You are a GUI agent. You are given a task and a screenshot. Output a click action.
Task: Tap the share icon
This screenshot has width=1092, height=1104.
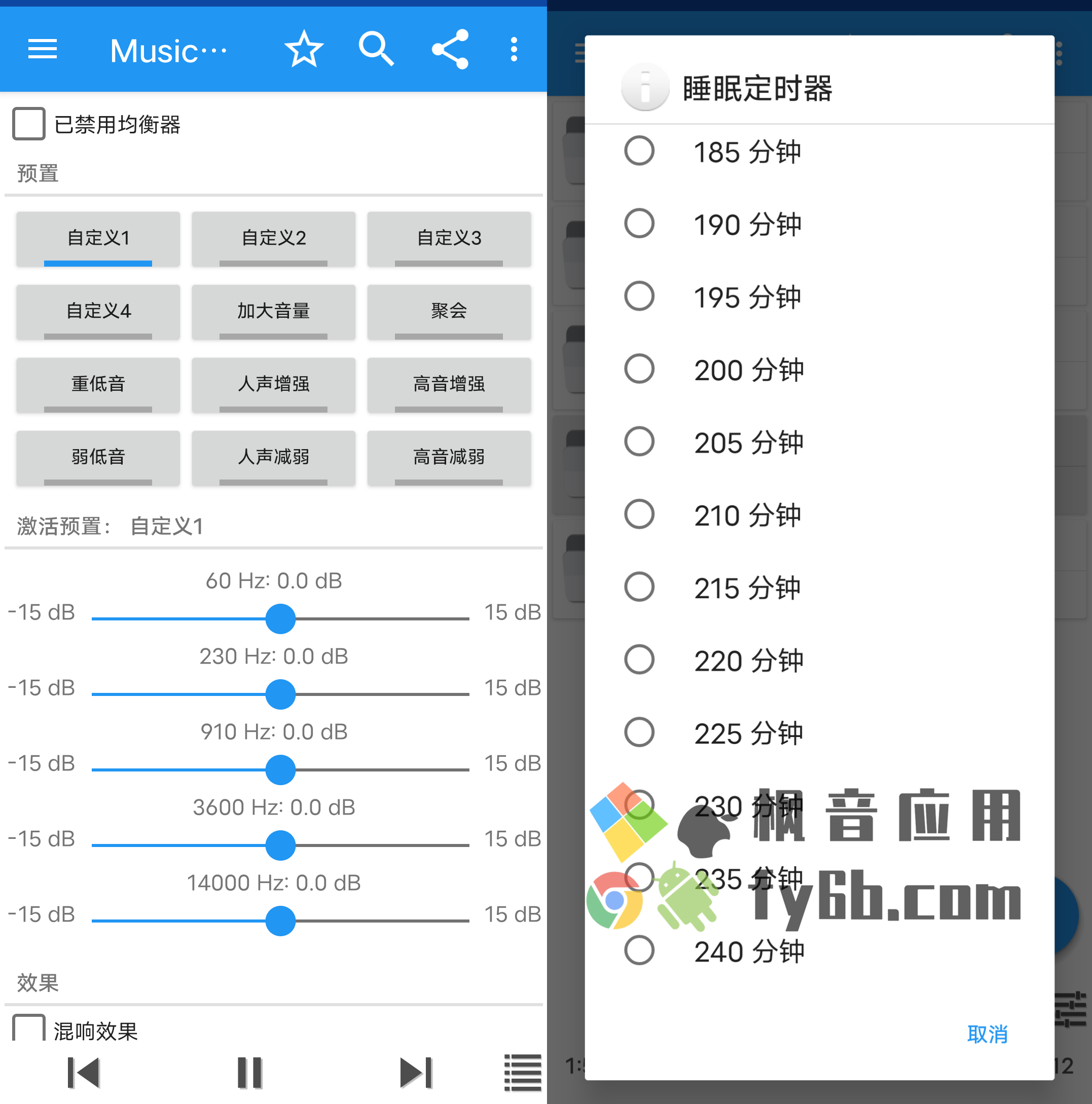[x=450, y=50]
